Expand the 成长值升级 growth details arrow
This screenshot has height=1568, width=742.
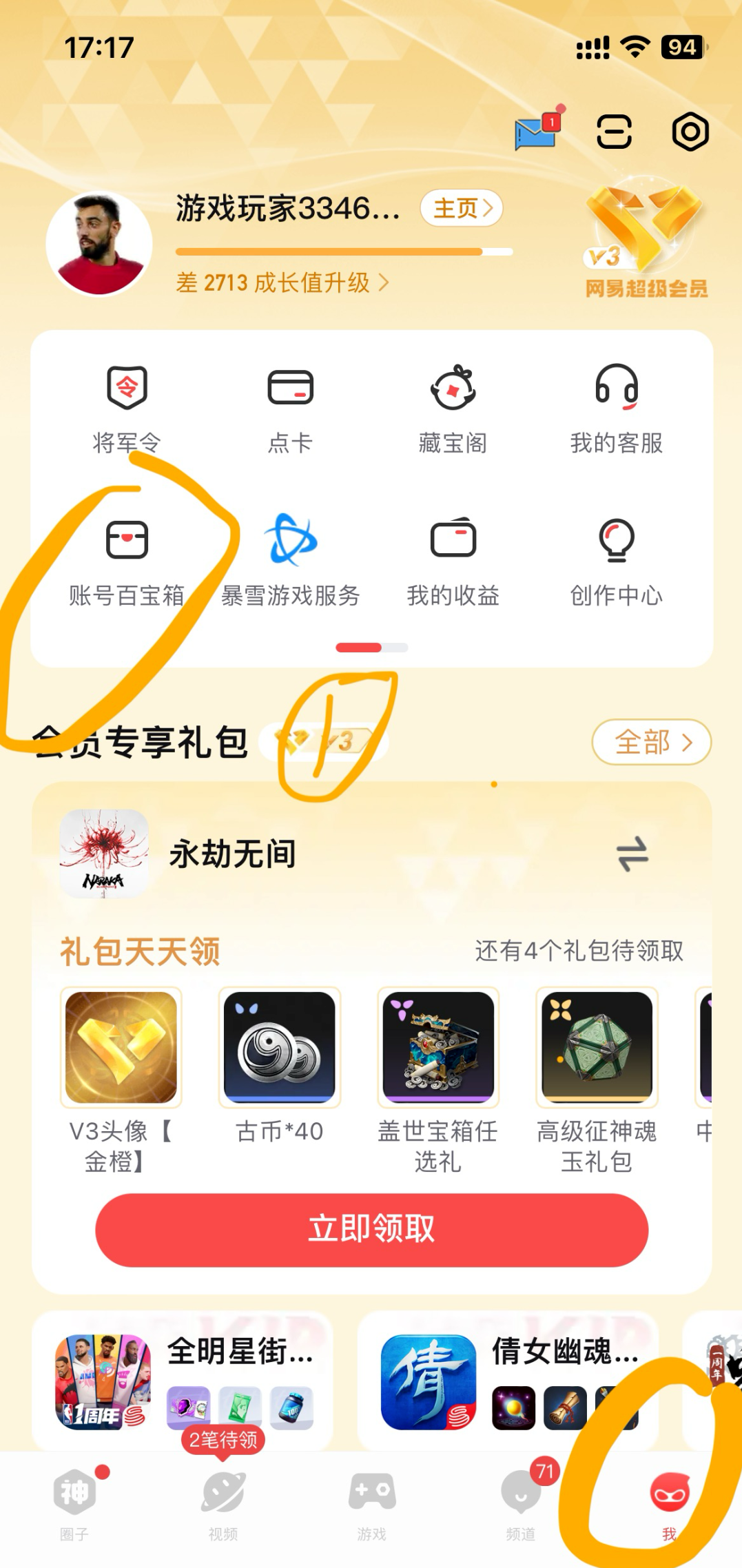[280, 282]
